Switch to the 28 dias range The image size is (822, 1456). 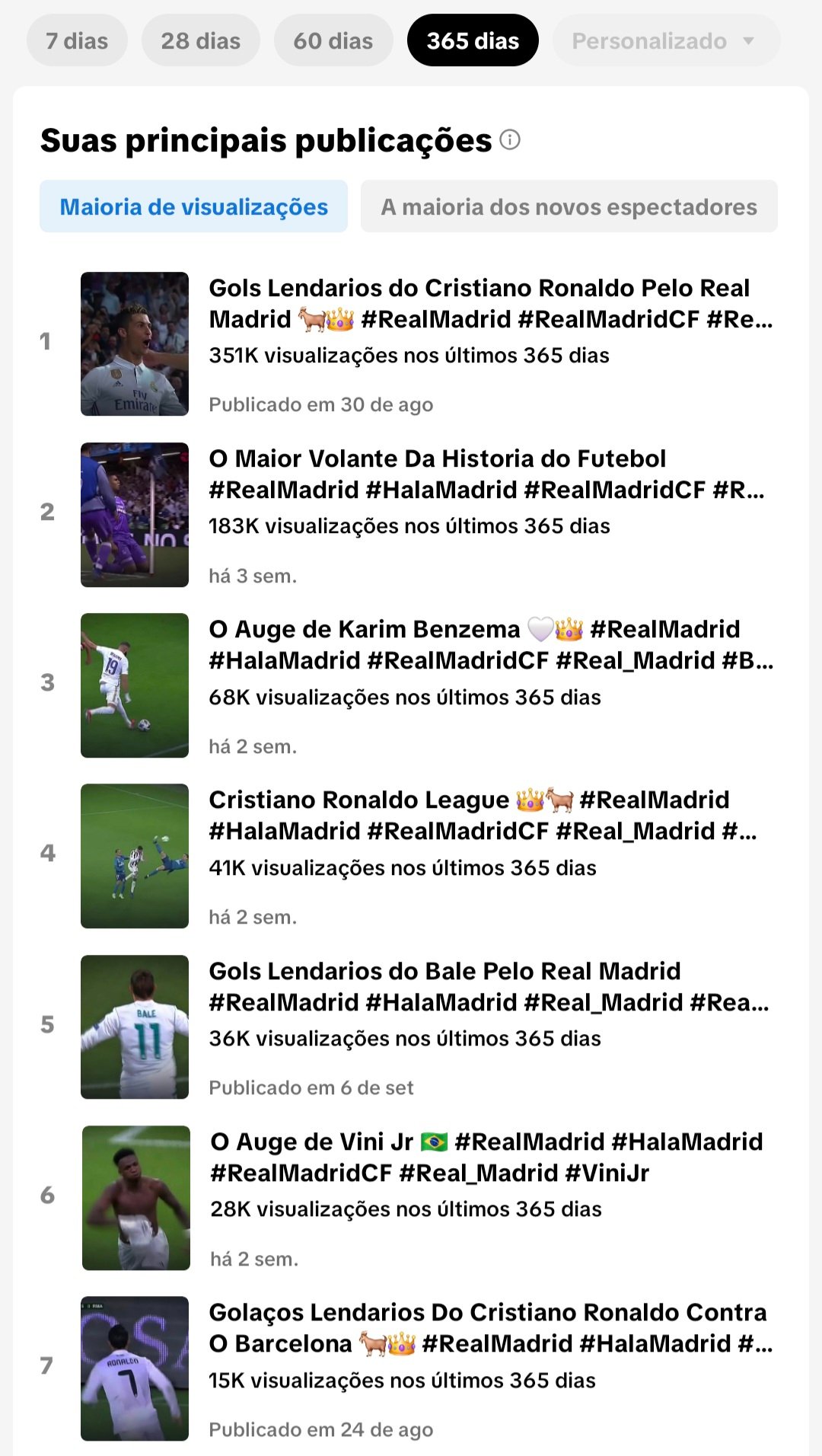coord(200,40)
